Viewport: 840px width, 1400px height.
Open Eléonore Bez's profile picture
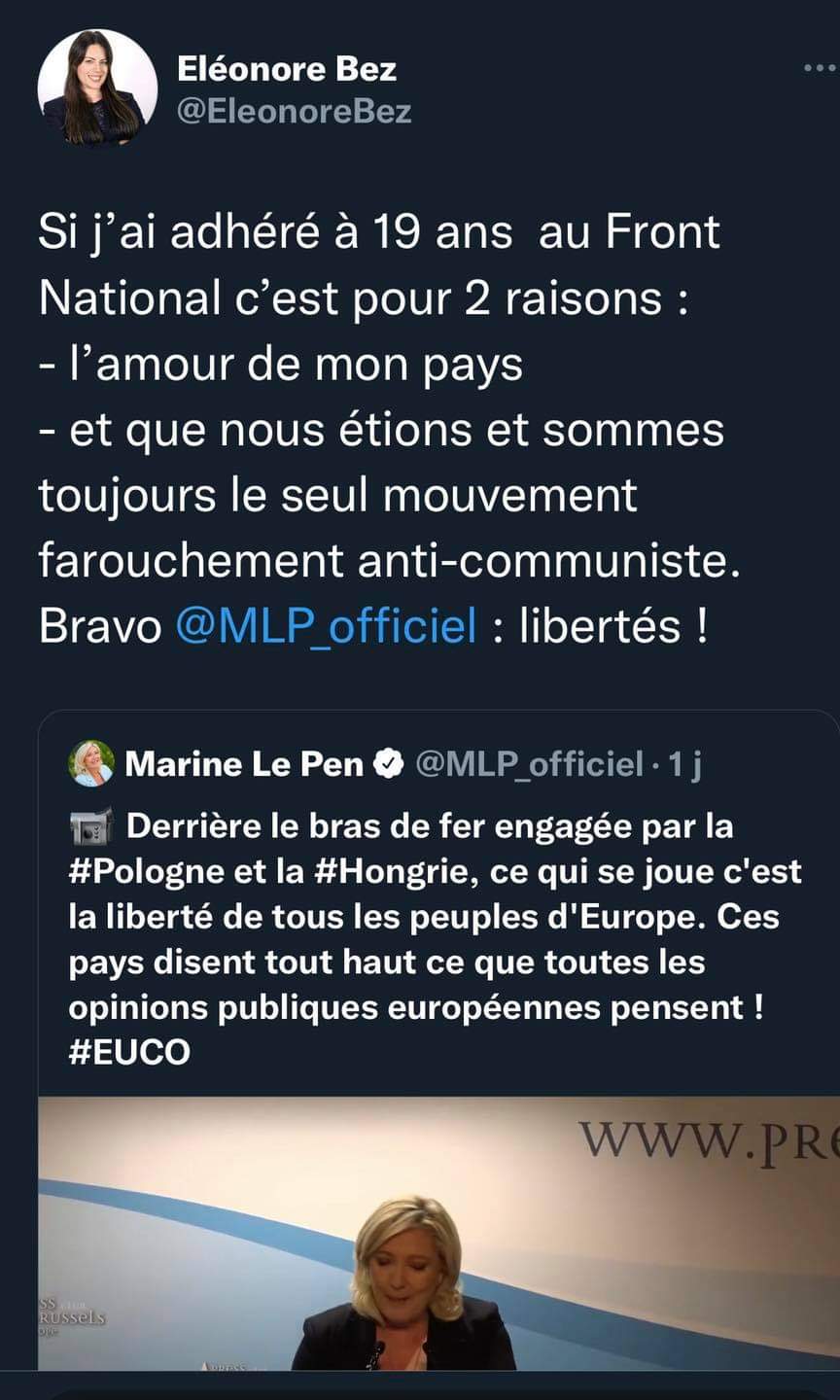click(97, 88)
